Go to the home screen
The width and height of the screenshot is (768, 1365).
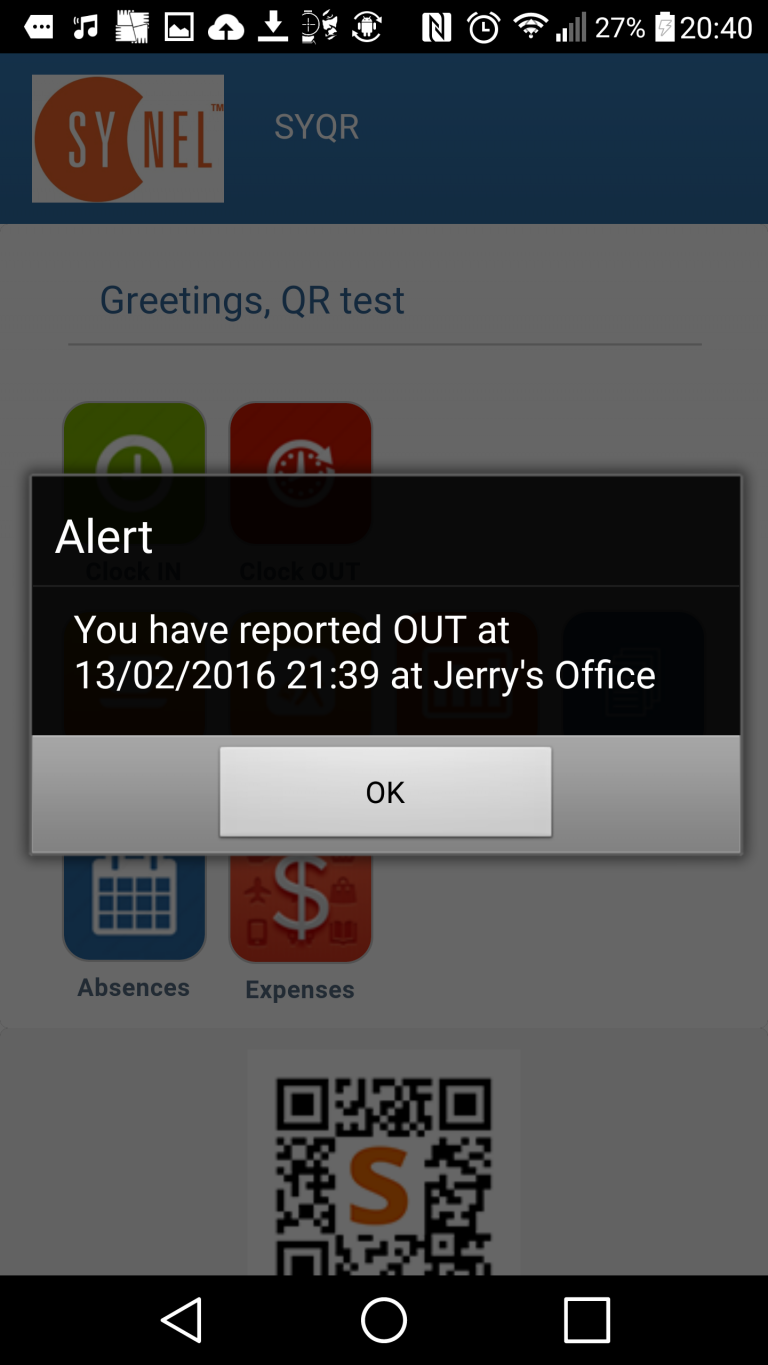384,1320
